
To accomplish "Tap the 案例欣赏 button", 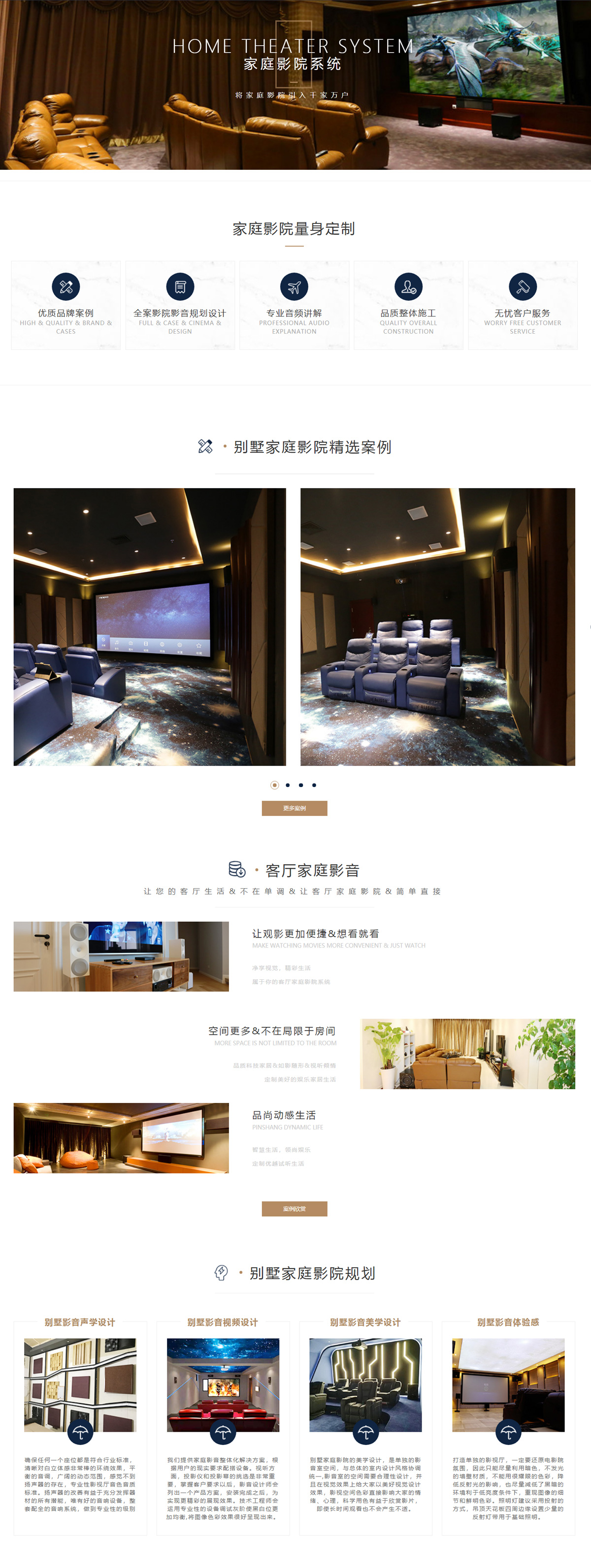I will [295, 1208].
